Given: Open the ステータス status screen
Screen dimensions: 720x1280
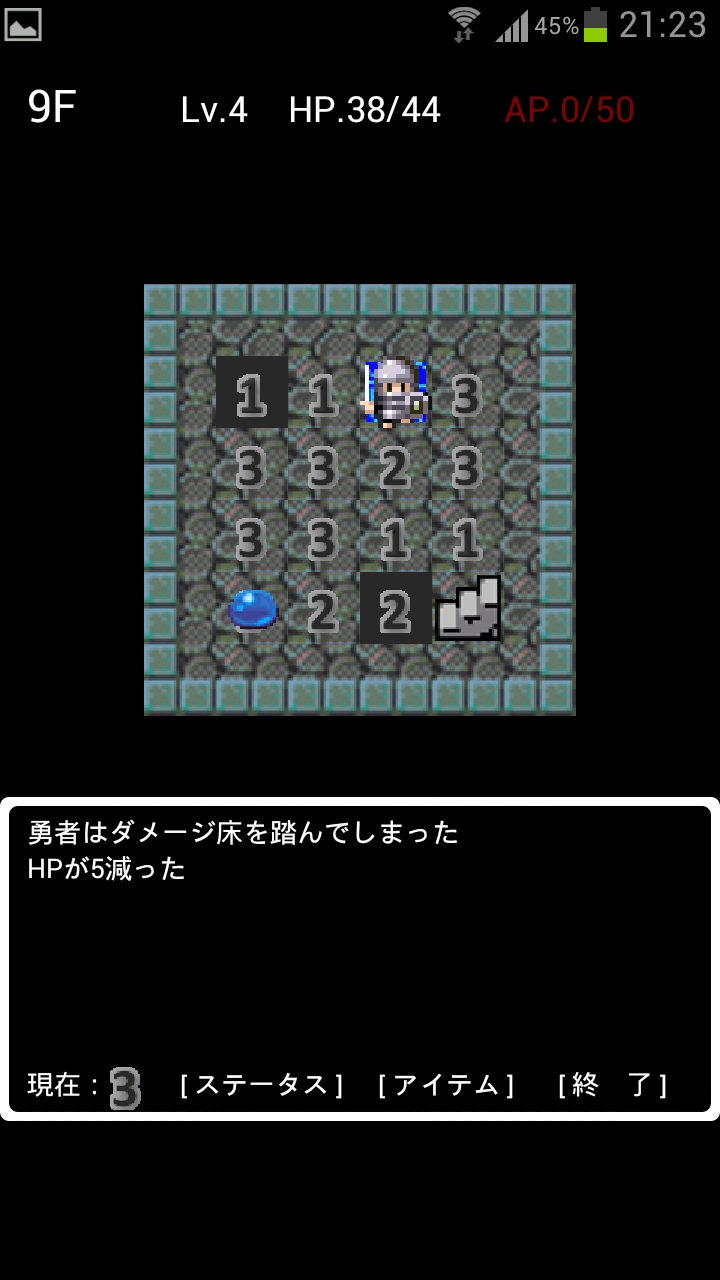Looking at the screenshot, I should point(261,1085).
